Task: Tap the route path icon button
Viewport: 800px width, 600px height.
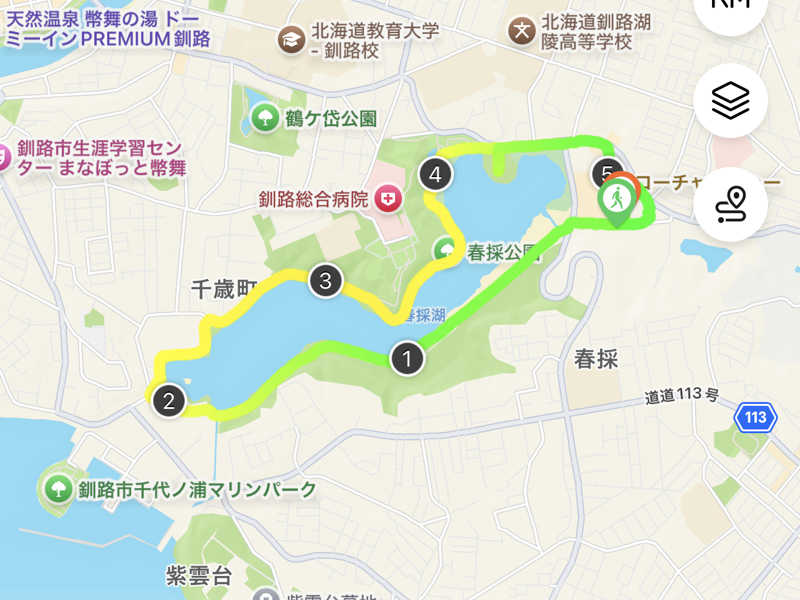Action: click(730, 204)
